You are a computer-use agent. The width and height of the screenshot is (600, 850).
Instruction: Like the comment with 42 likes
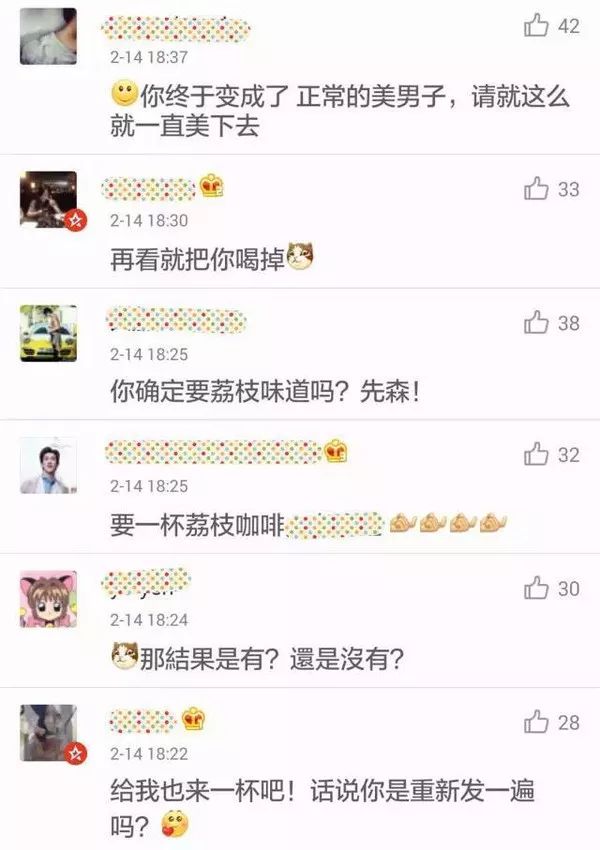(x=537, y=27)
